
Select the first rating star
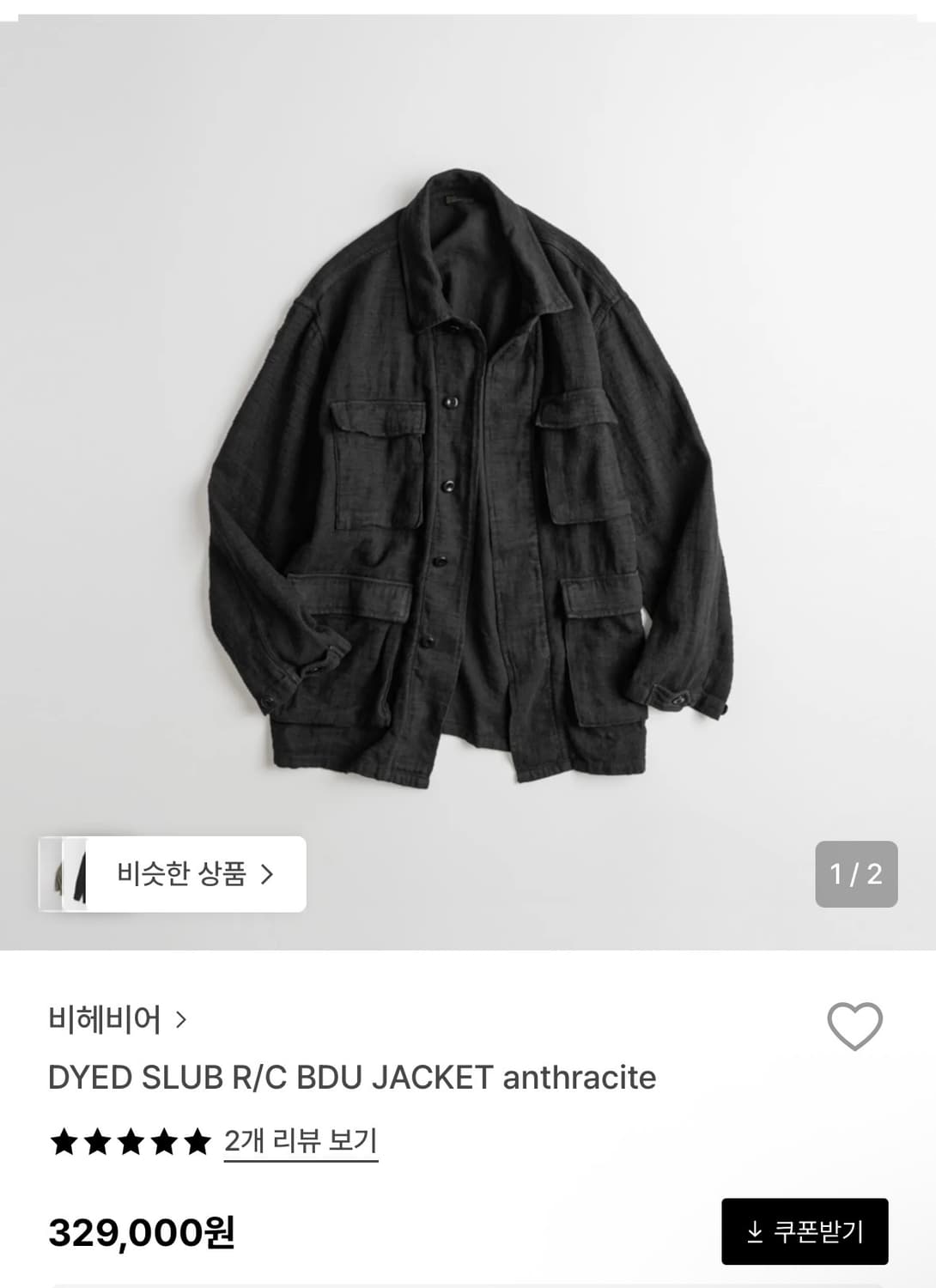pos(64,1142)
